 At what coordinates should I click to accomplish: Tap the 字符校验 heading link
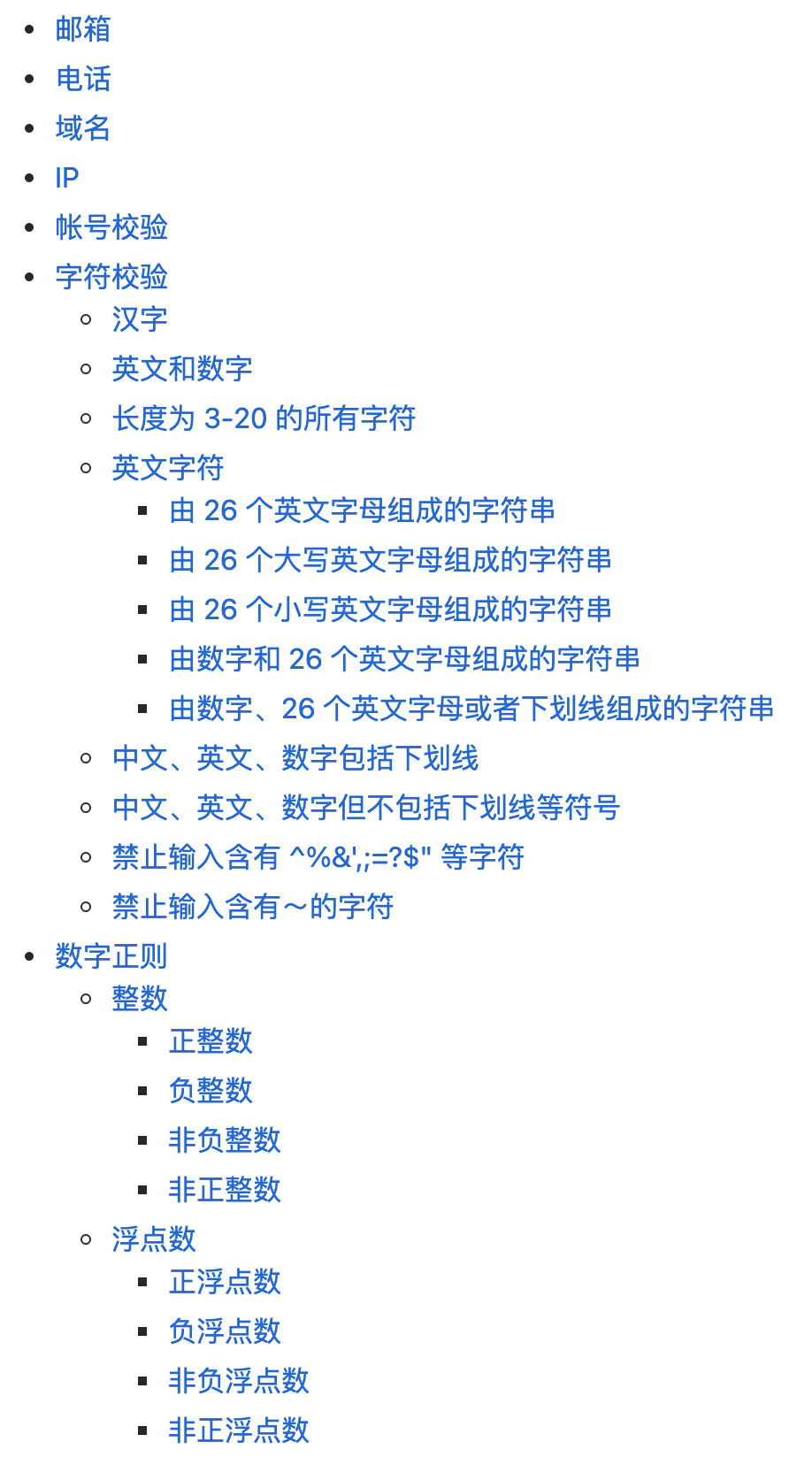coord(111,277)
